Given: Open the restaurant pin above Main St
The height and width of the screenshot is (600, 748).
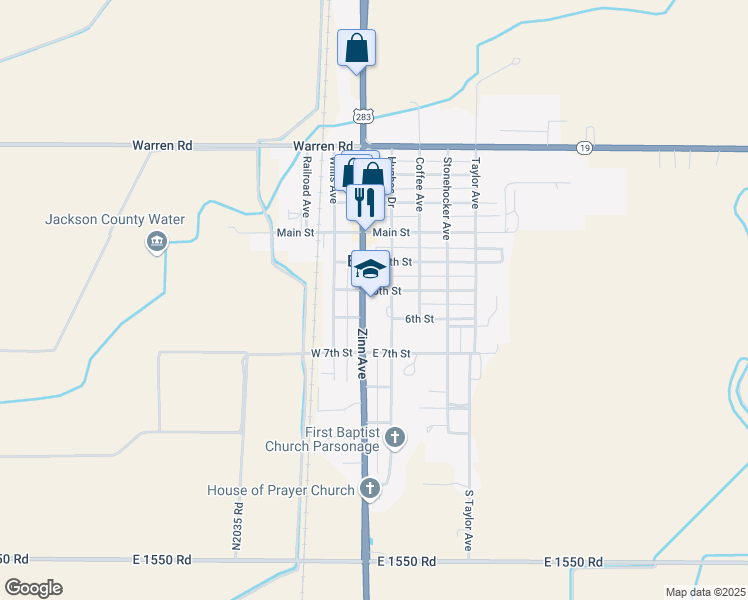Looking at the screenshot, I should (x=364, y=201).
